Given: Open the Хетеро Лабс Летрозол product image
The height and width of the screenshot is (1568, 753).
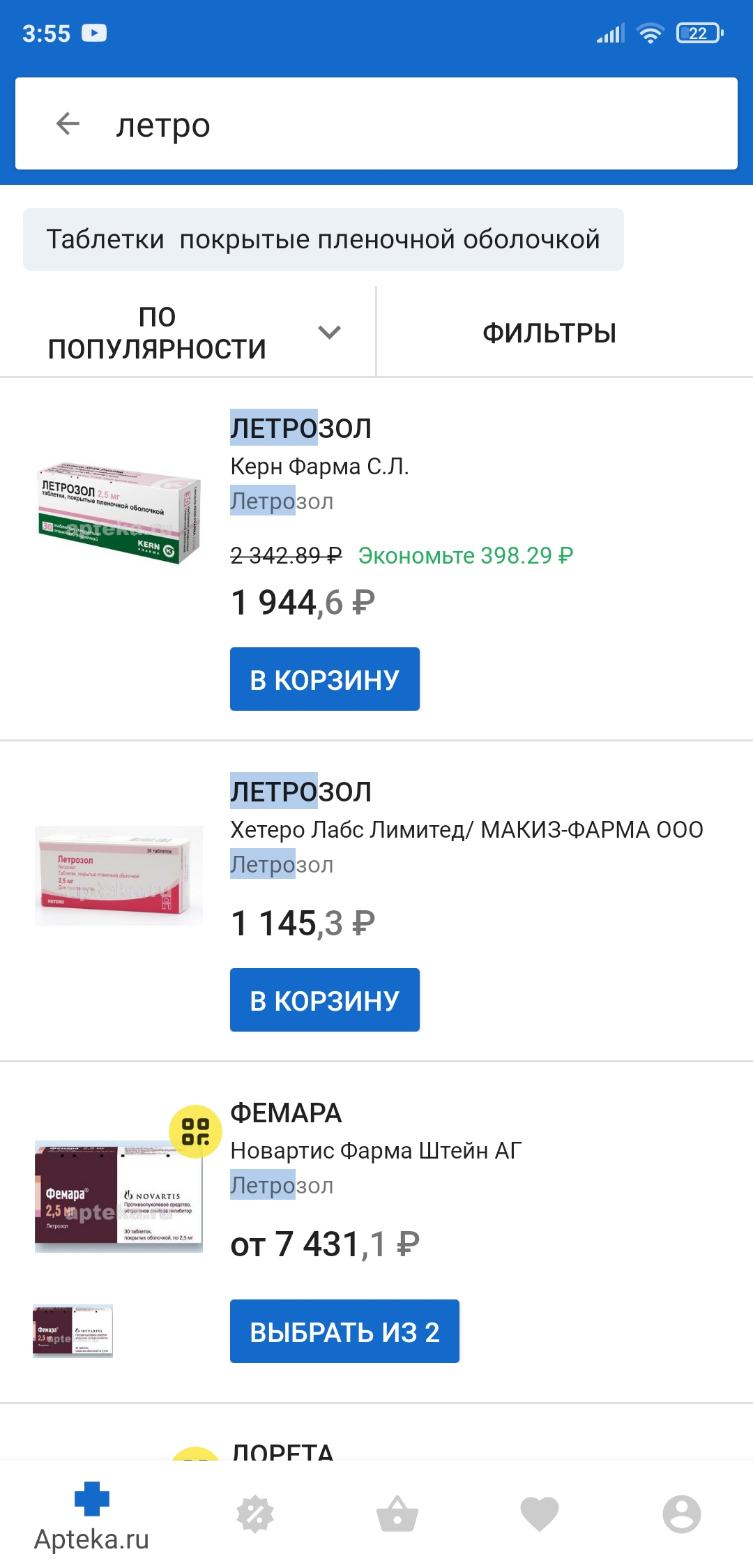Looking at the screenshot, I should 119,875.
